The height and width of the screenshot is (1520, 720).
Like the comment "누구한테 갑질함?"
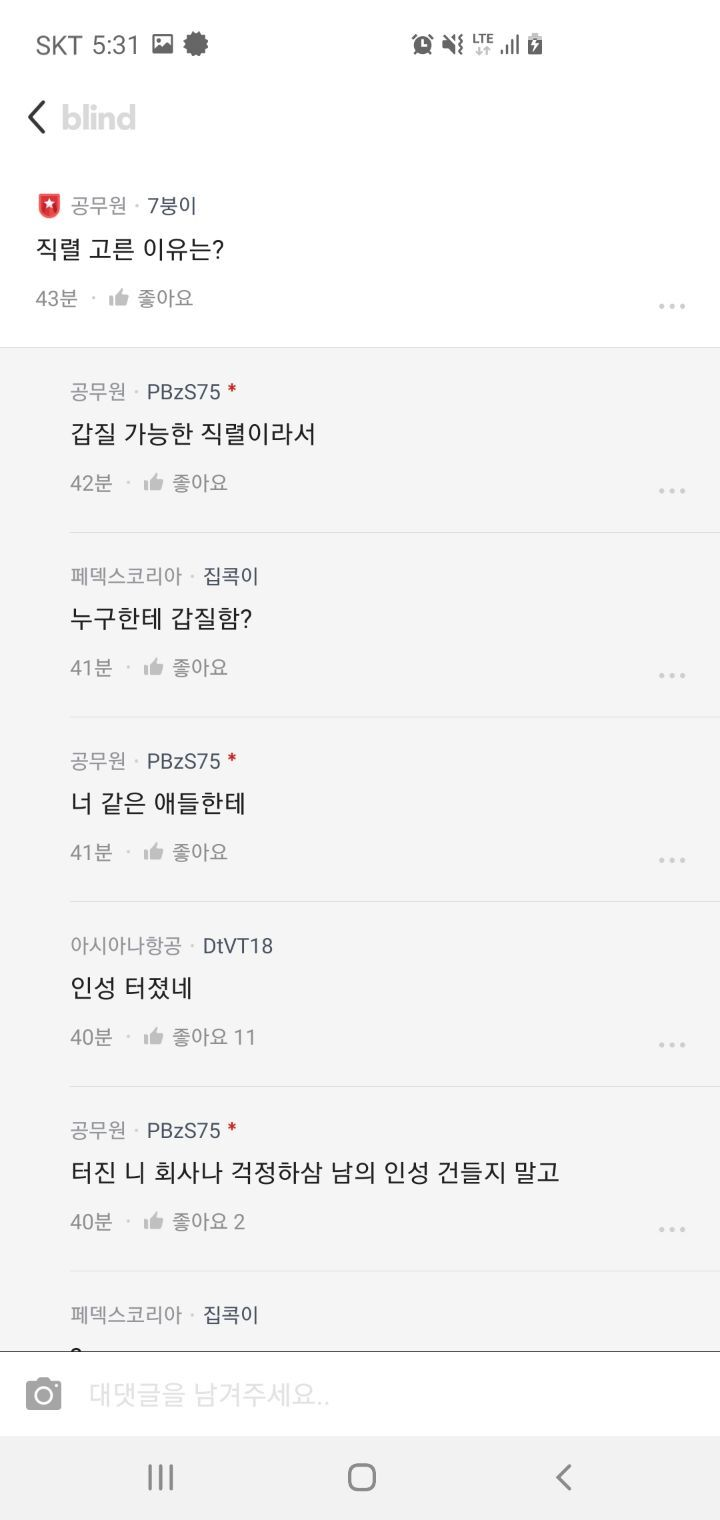186,667
